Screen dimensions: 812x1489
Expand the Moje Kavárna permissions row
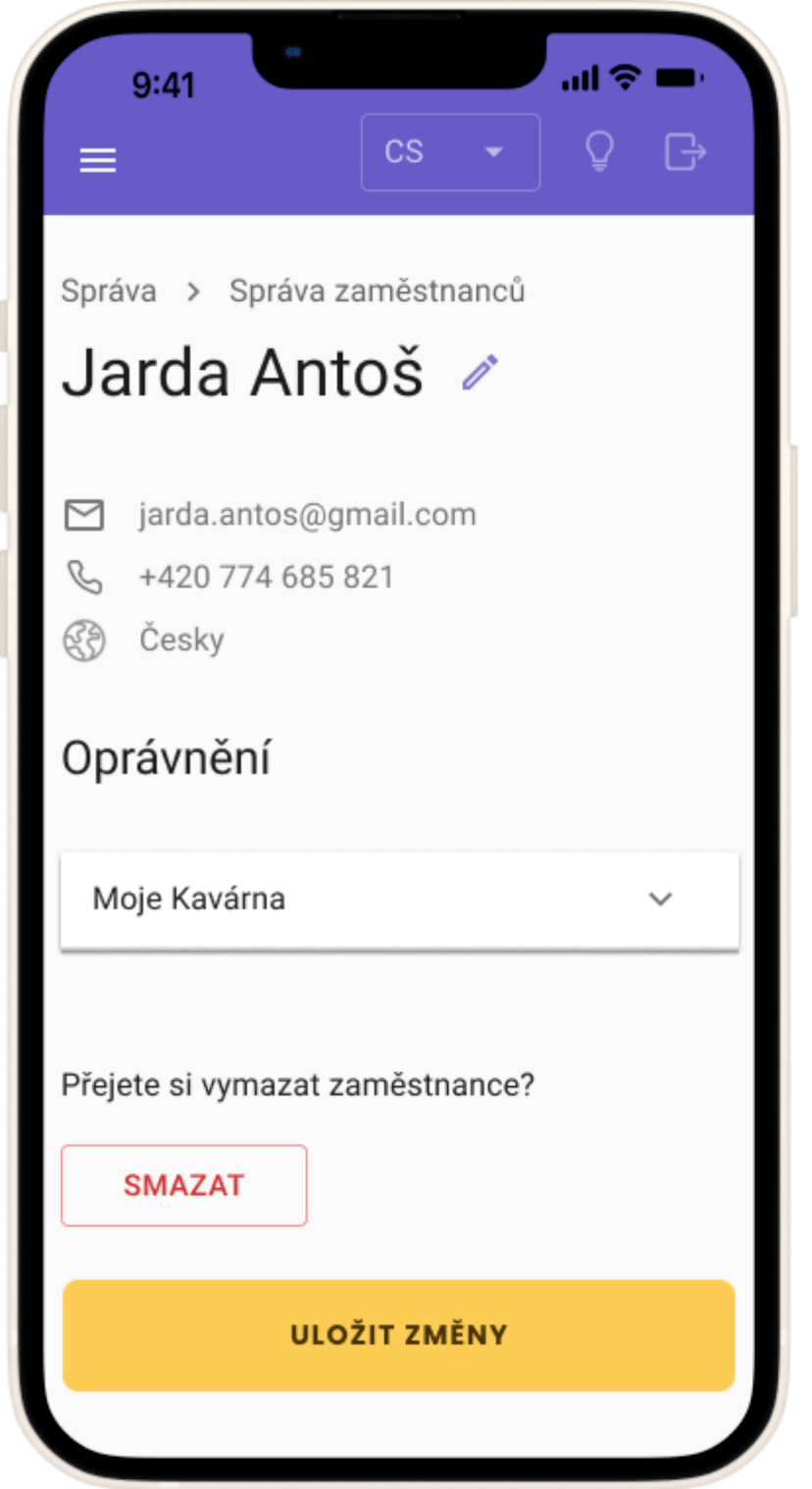(x=399, y=899)
